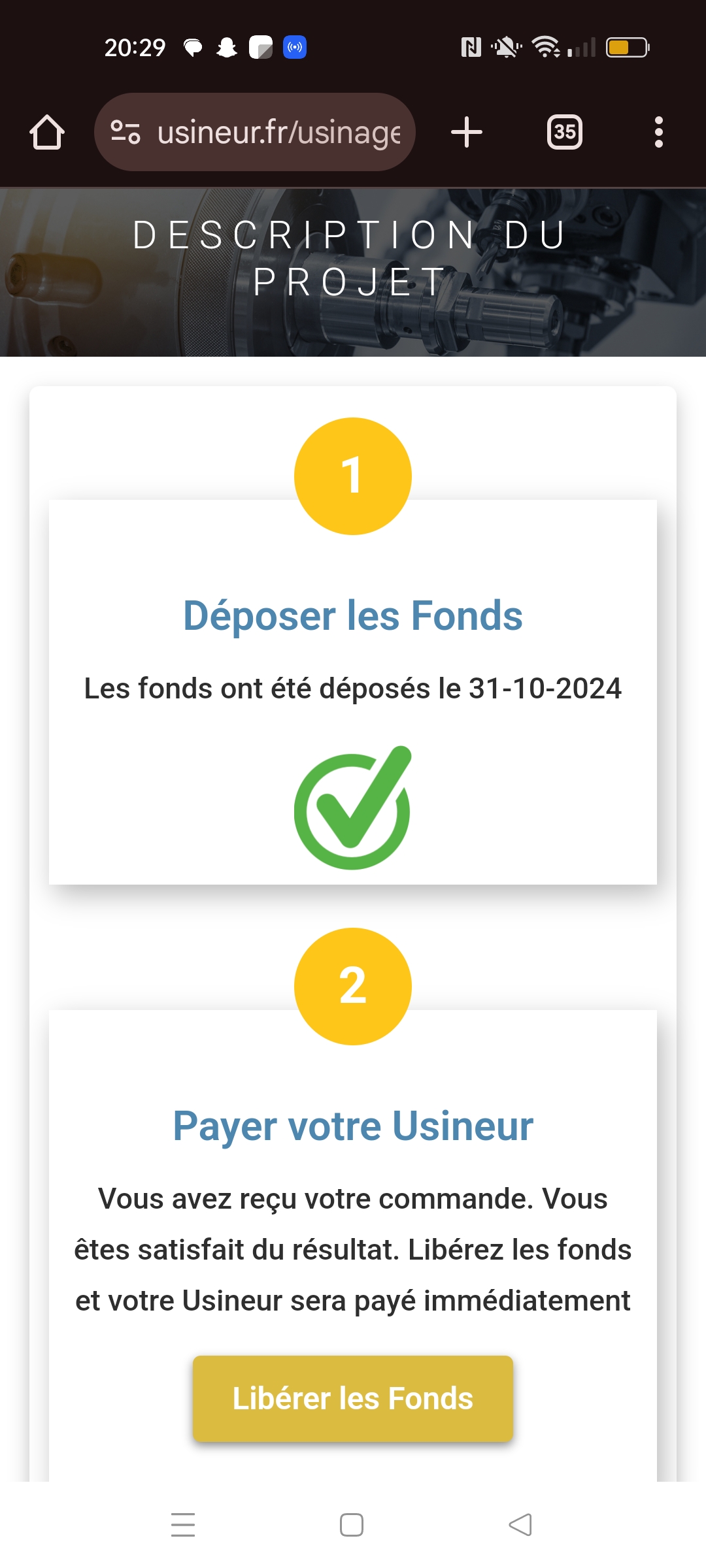The height and width of the screenshot is (1568, 706).
Task: View site info icon in address bar
Action: [x=126, y=132]
